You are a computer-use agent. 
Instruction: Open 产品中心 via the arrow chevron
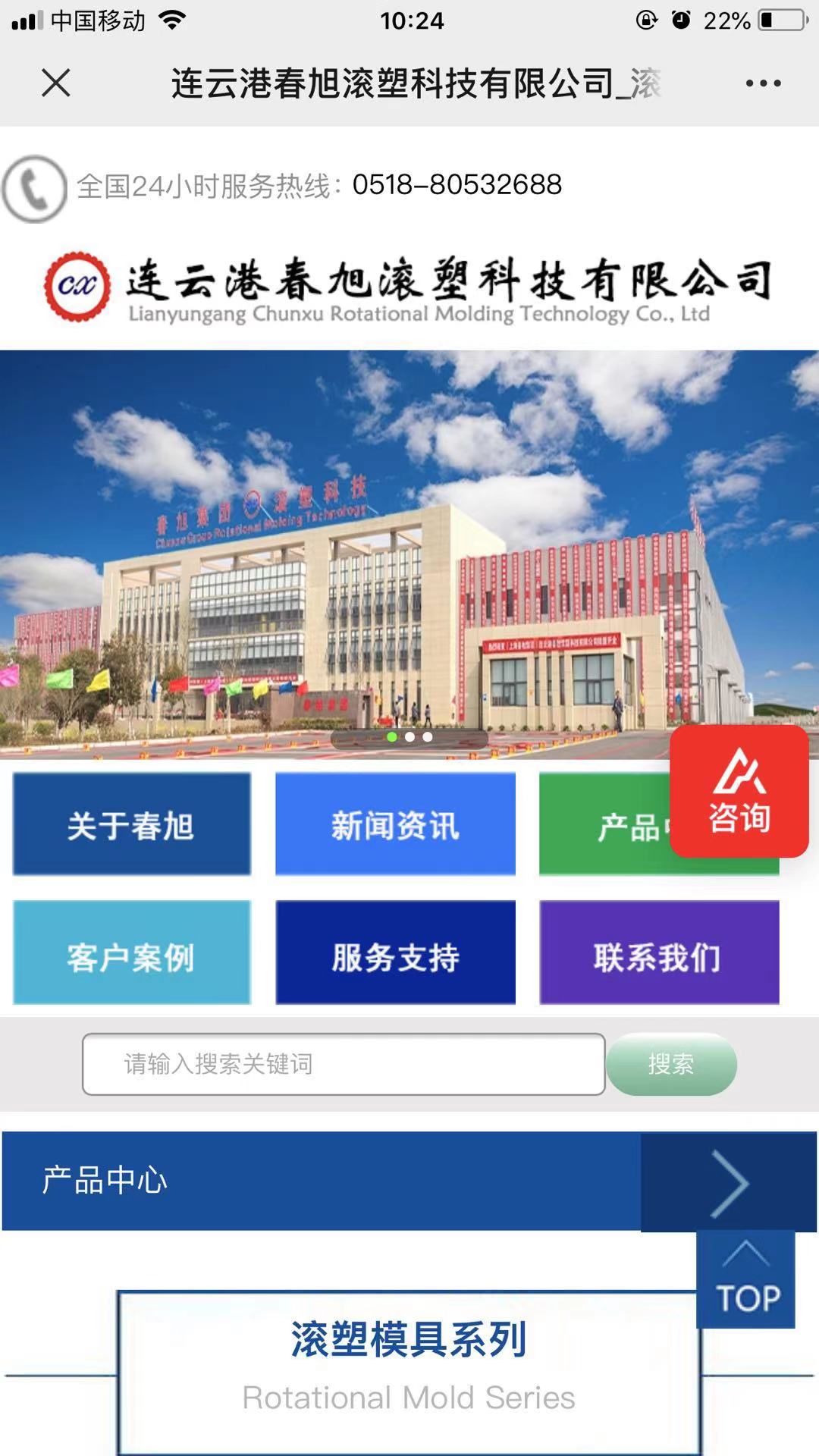point(729,1182)
